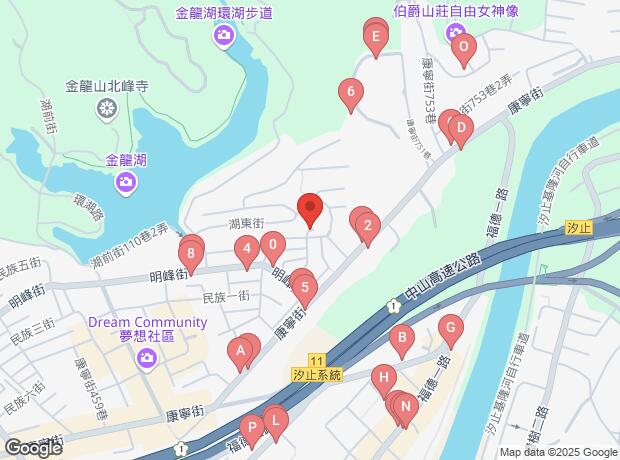Image resolution: width=620 pixels, height=460 pixels.
Task: Select the red marker labeled E
Action: 375,41
